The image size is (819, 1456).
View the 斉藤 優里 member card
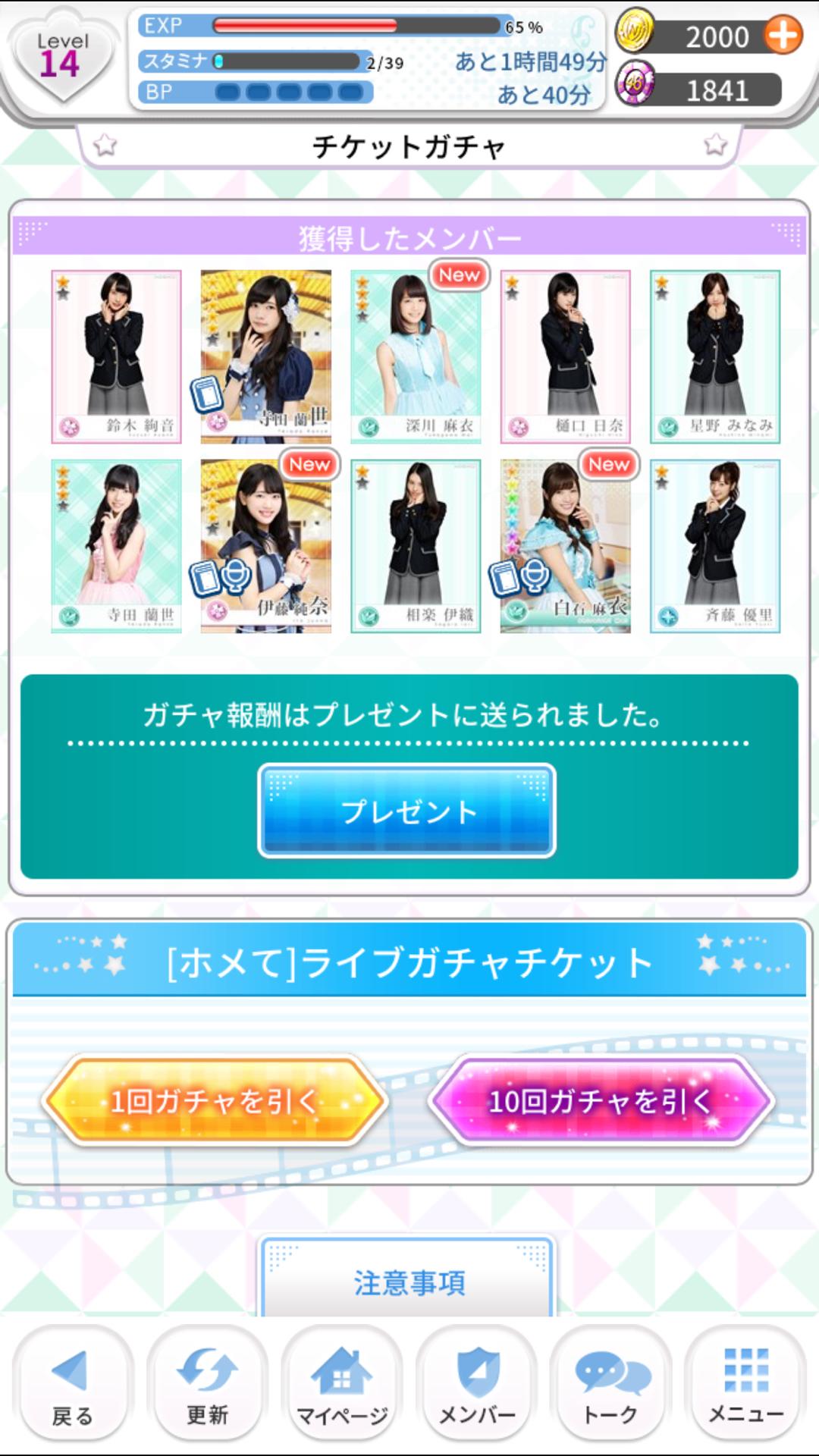715,546
